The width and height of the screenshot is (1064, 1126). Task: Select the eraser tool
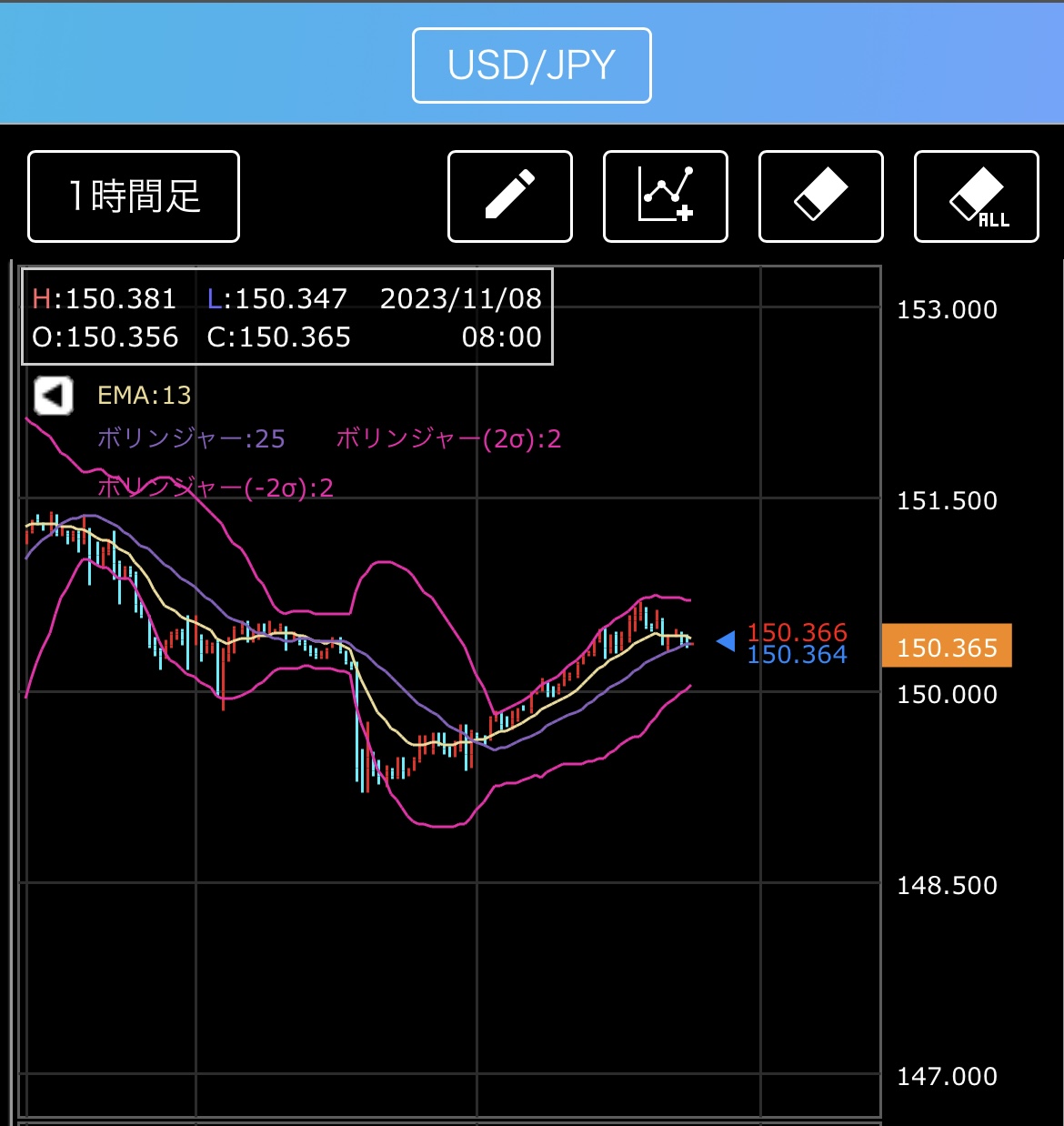tap(821, 196)
